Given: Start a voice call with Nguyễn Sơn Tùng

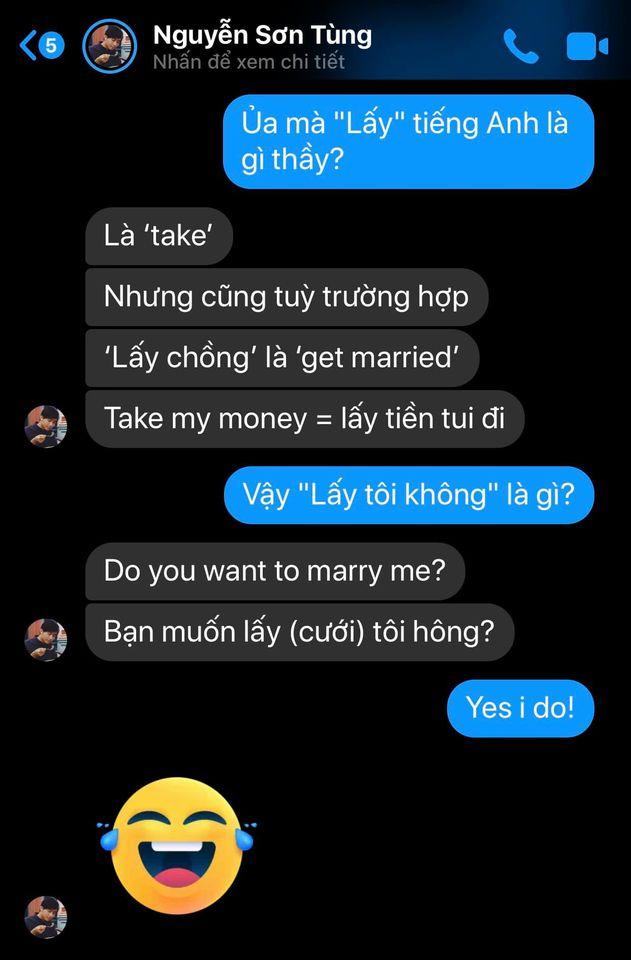Looking at the screenshot, I should (x=520, y=46).
